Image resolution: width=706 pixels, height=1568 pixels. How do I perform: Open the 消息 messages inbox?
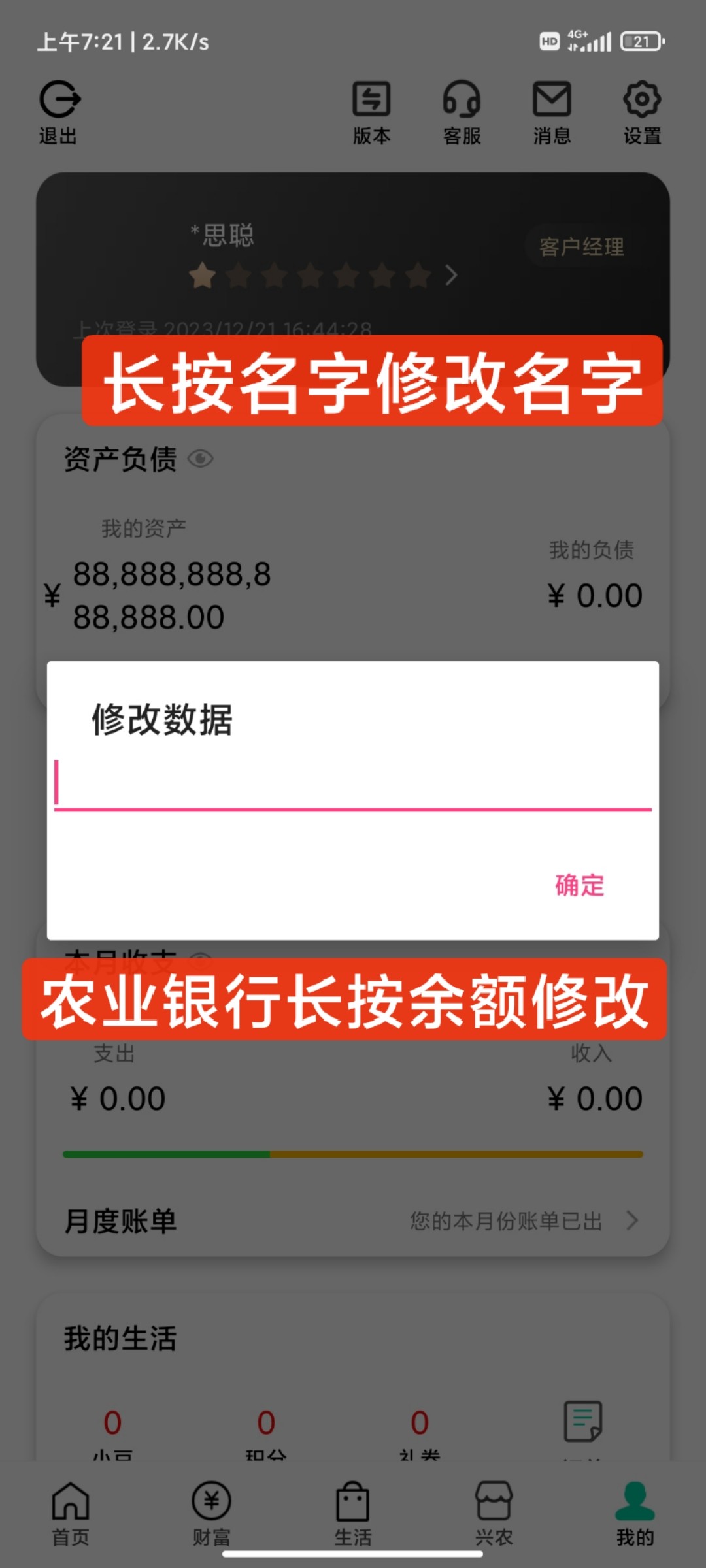[552, 112]
